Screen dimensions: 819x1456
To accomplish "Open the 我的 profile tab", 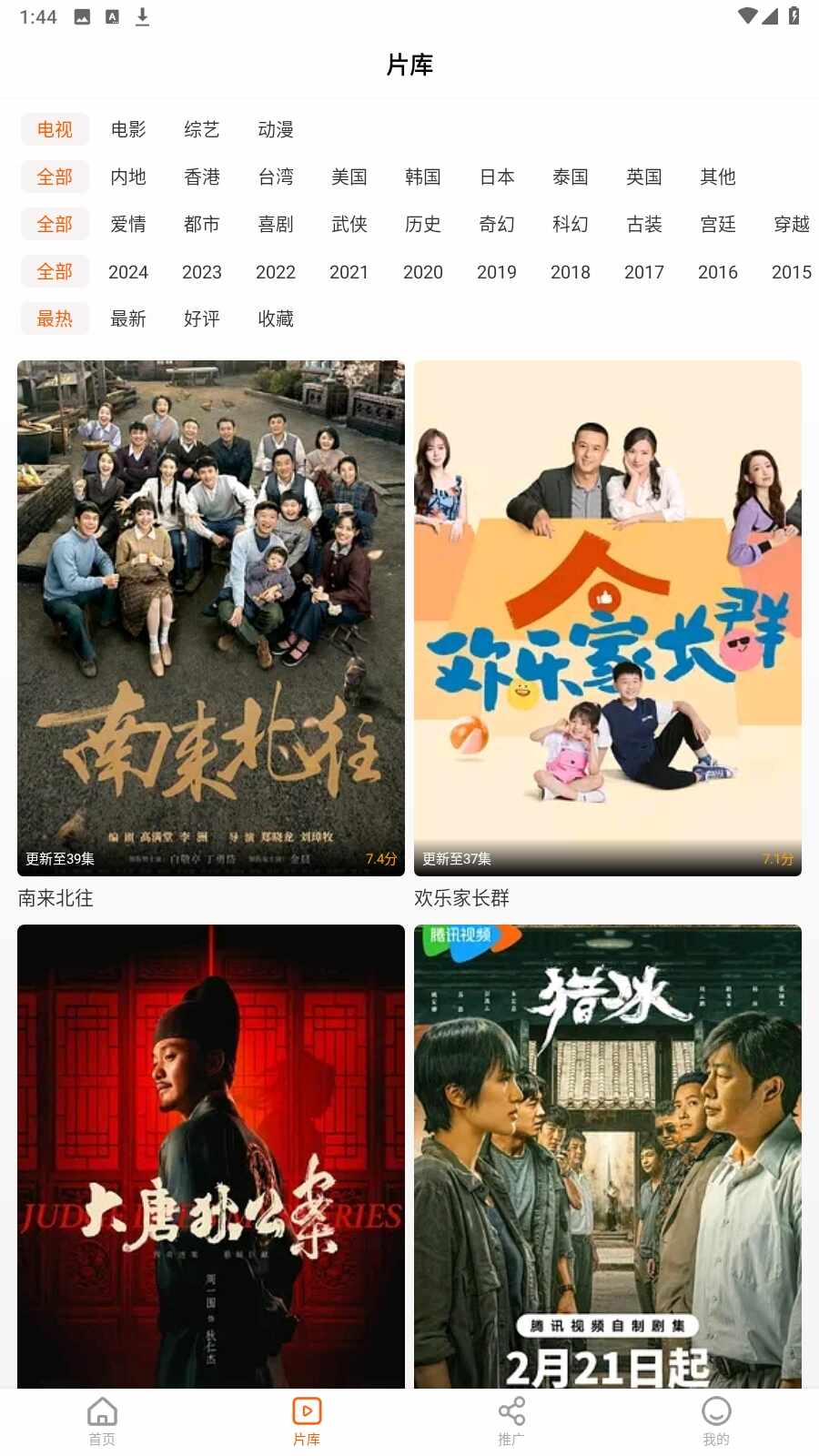I will click(716, 1421).
